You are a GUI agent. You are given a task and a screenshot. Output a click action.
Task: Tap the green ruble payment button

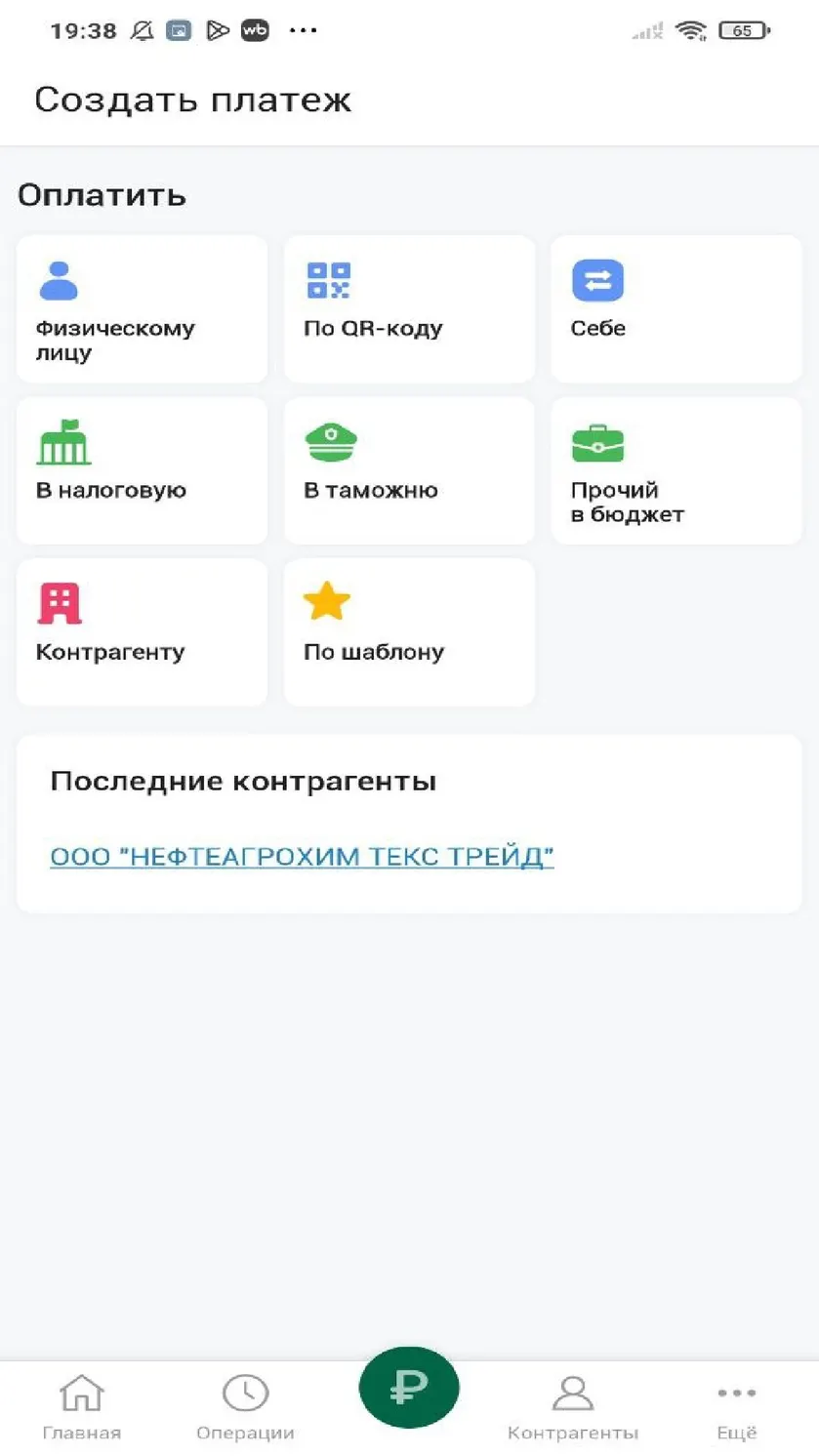pyautogui.click(x=409, y=1388)
